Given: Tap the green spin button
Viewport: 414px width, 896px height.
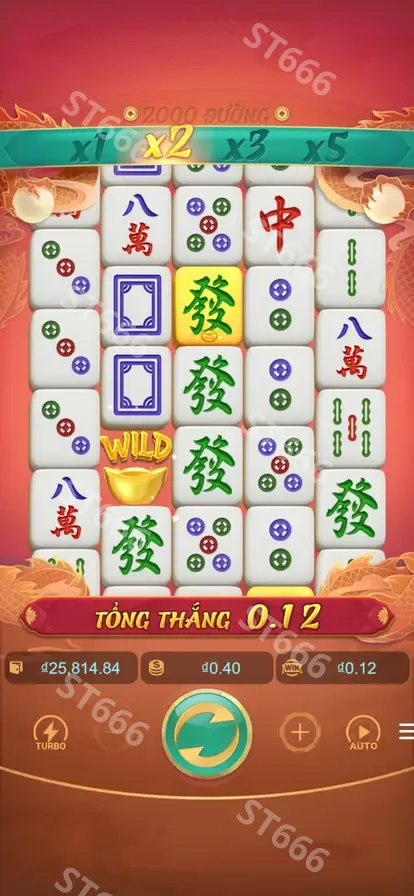Looking at the screenshot, I should click(207, 734).
